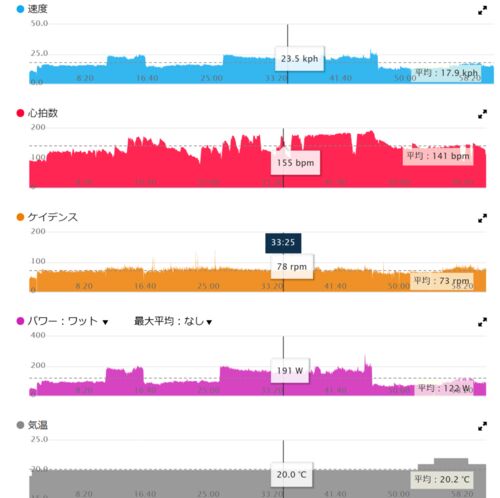Expand the 気温 temperature chart
This screenshot has width=500, height=498.
coord(482,426)
